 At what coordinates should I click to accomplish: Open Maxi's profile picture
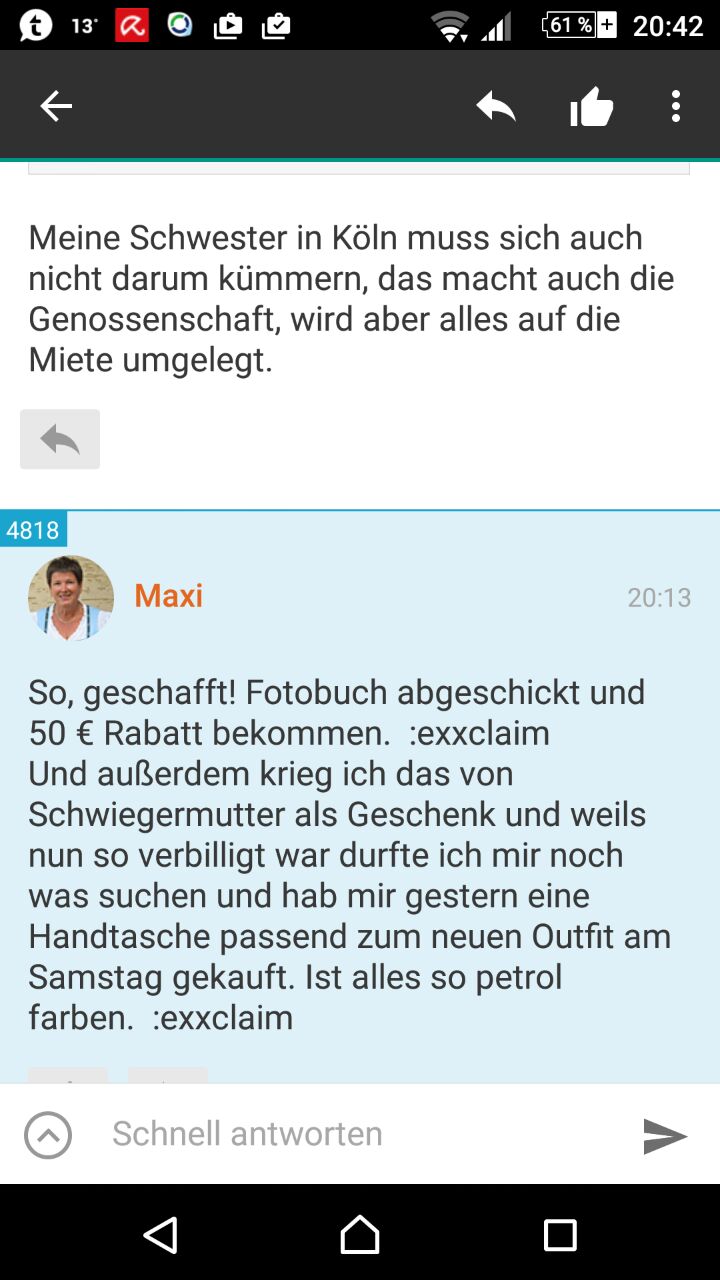[71, 597]
